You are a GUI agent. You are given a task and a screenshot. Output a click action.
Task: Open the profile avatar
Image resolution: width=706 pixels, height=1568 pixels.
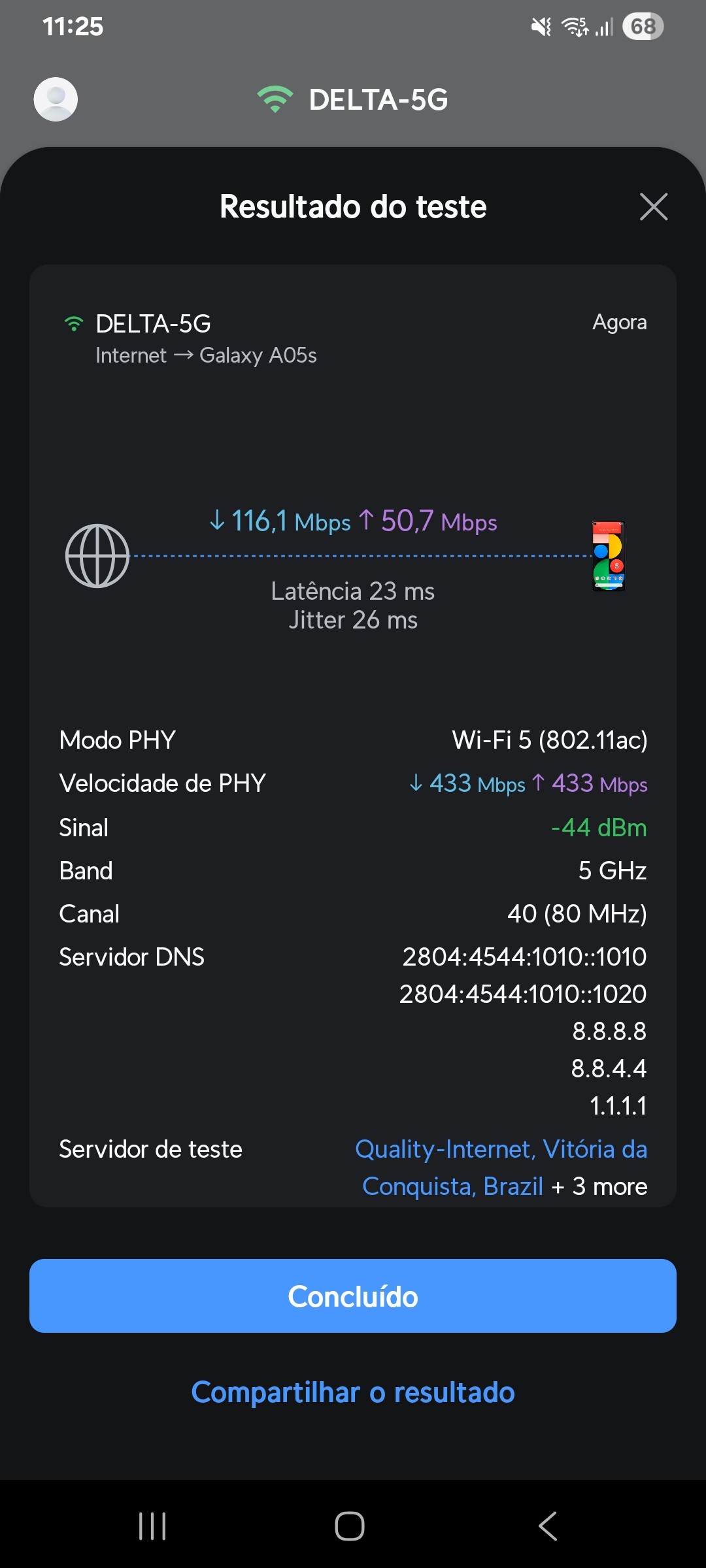tap(56, 99)
